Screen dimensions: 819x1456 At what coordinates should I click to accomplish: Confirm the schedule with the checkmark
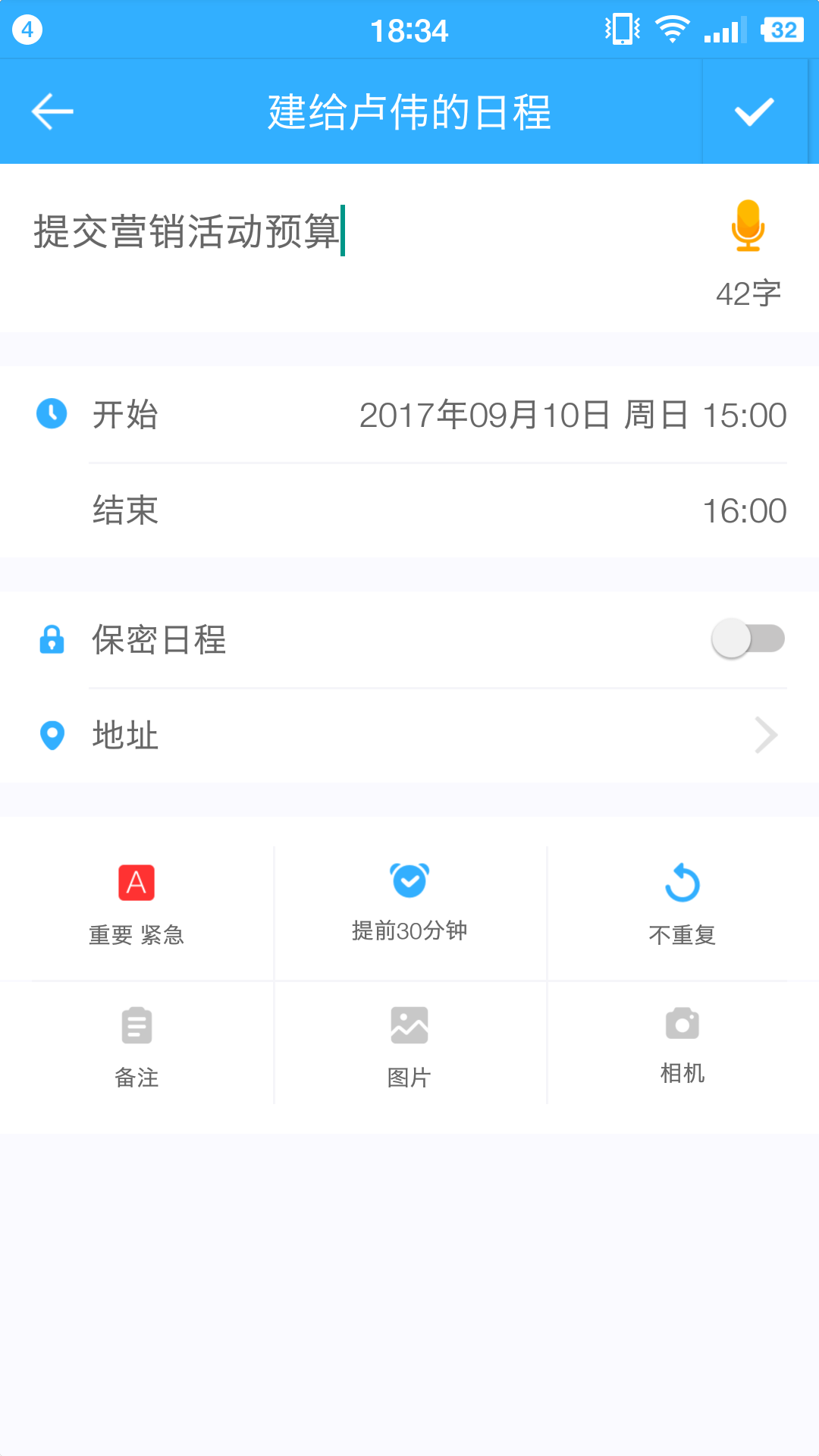tap(755, 111)
